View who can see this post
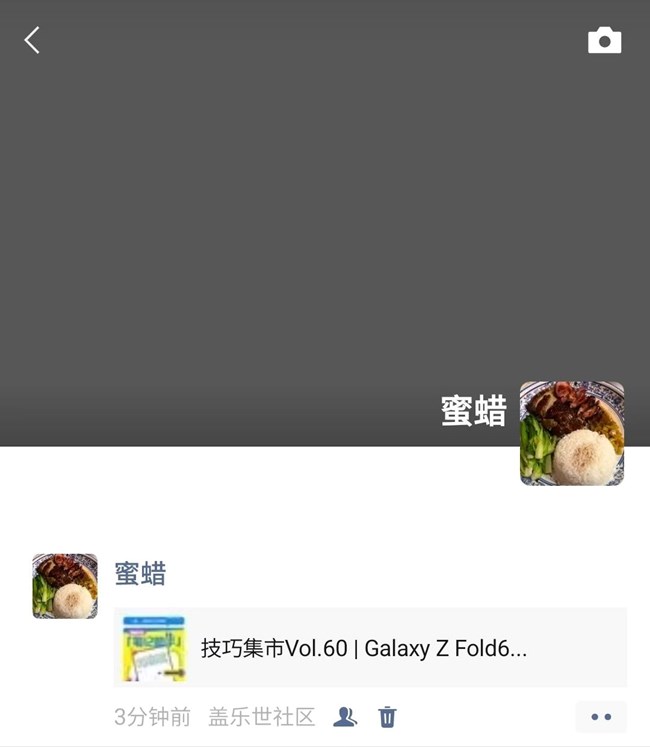The height and width of the screenshot is (747, 650). pos(345,717)
